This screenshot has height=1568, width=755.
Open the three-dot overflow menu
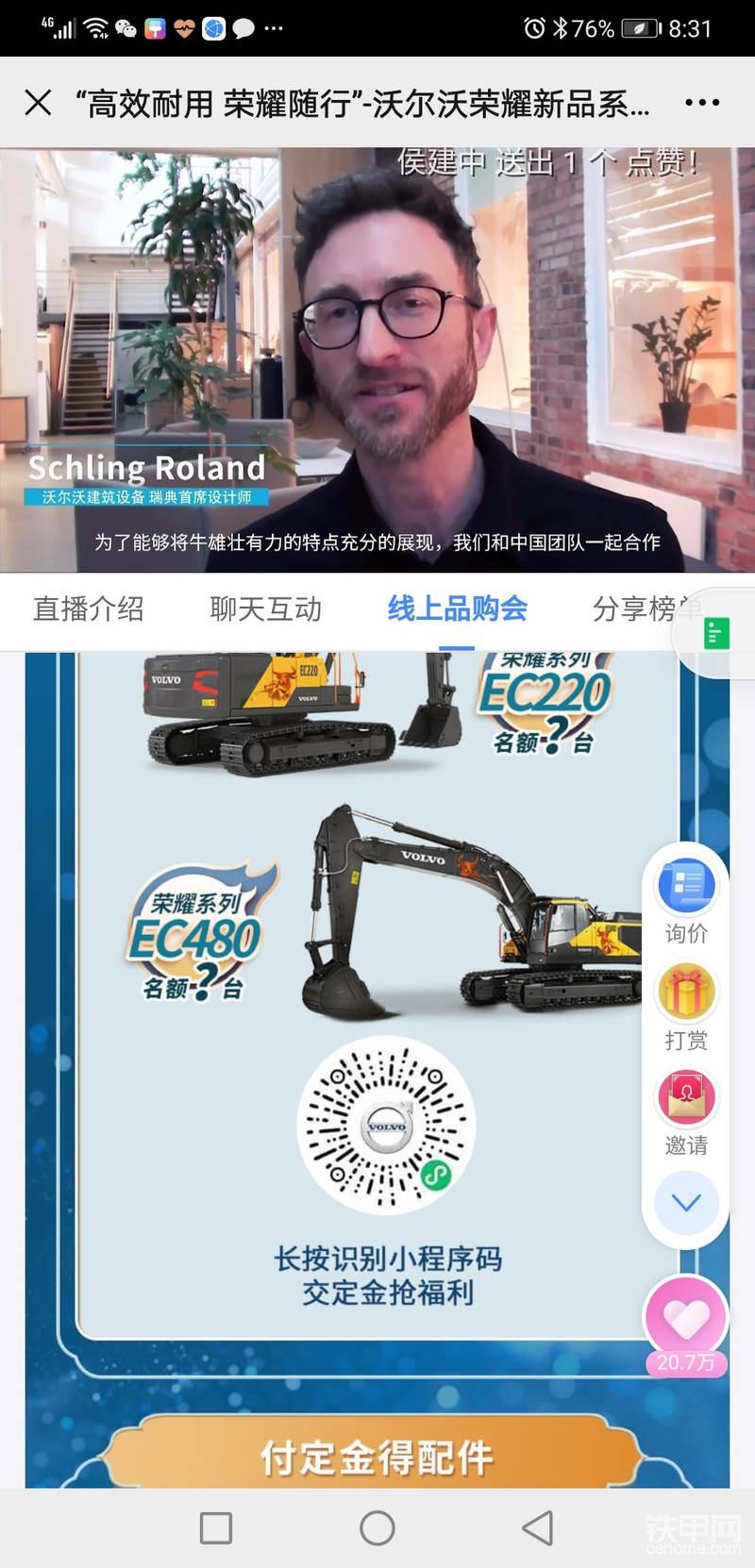click(x=702, y=102)
